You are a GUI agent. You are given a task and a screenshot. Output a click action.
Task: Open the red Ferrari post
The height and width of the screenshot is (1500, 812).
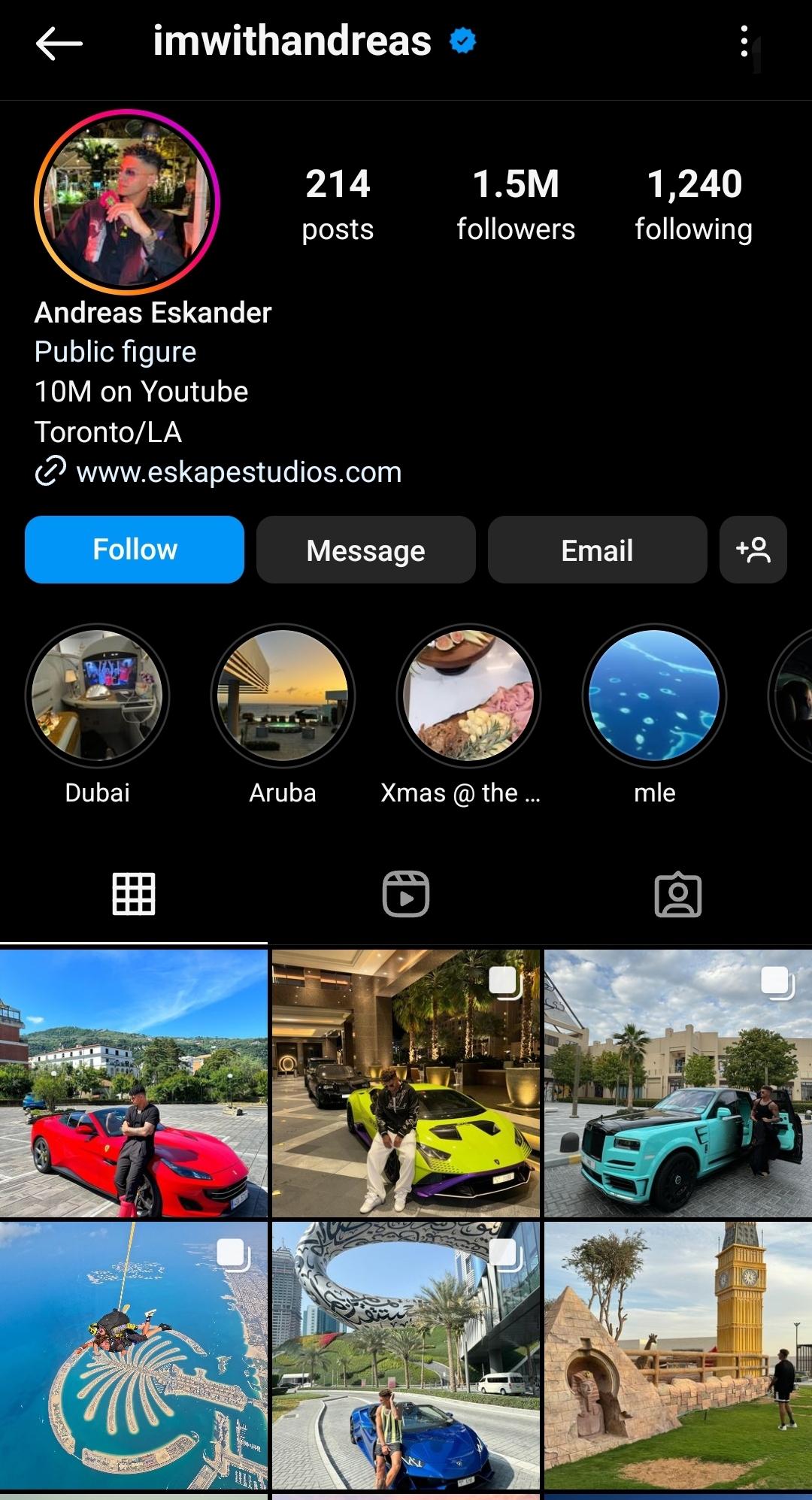tap(134, 1083)
